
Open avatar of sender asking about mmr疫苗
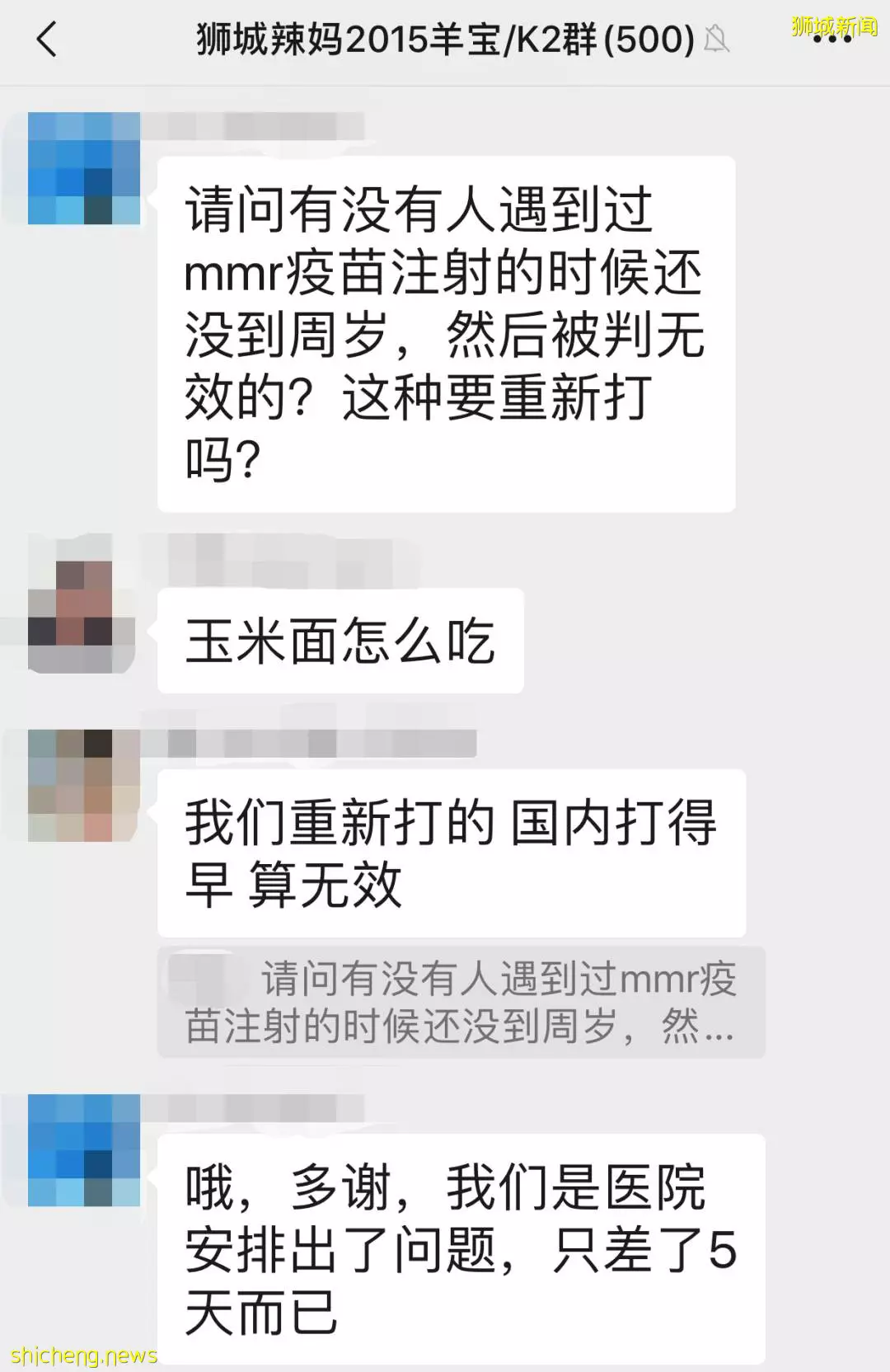coord(84,169)
